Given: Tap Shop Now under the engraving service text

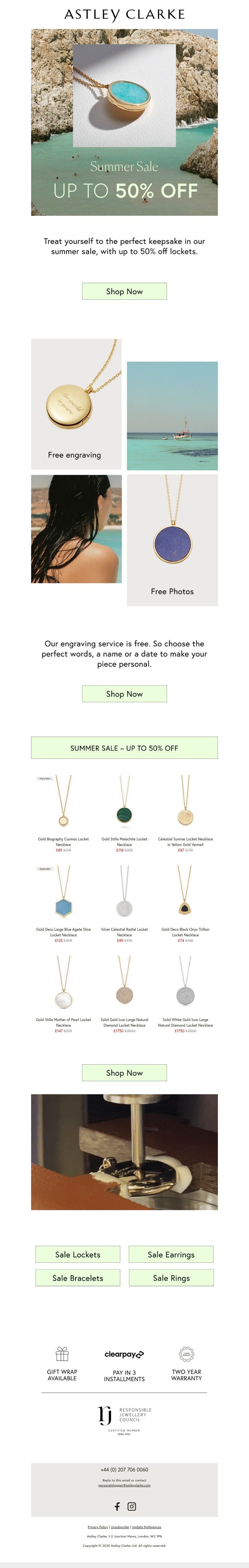Looking at the screenshot, I should coord(124,693).
